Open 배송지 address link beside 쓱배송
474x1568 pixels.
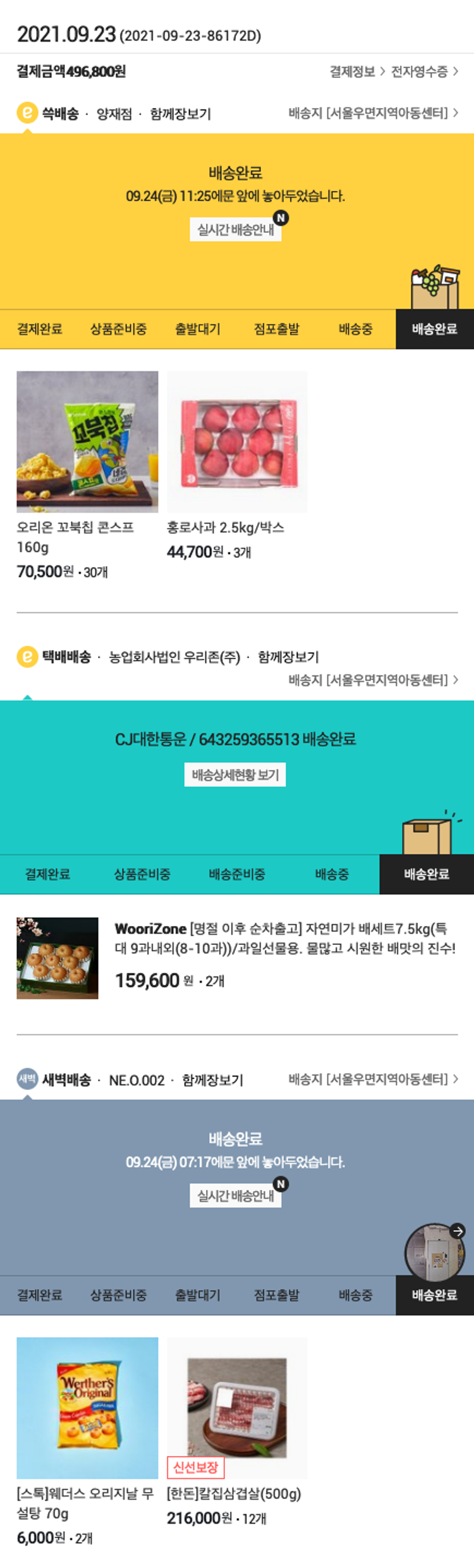coord(373,113)
